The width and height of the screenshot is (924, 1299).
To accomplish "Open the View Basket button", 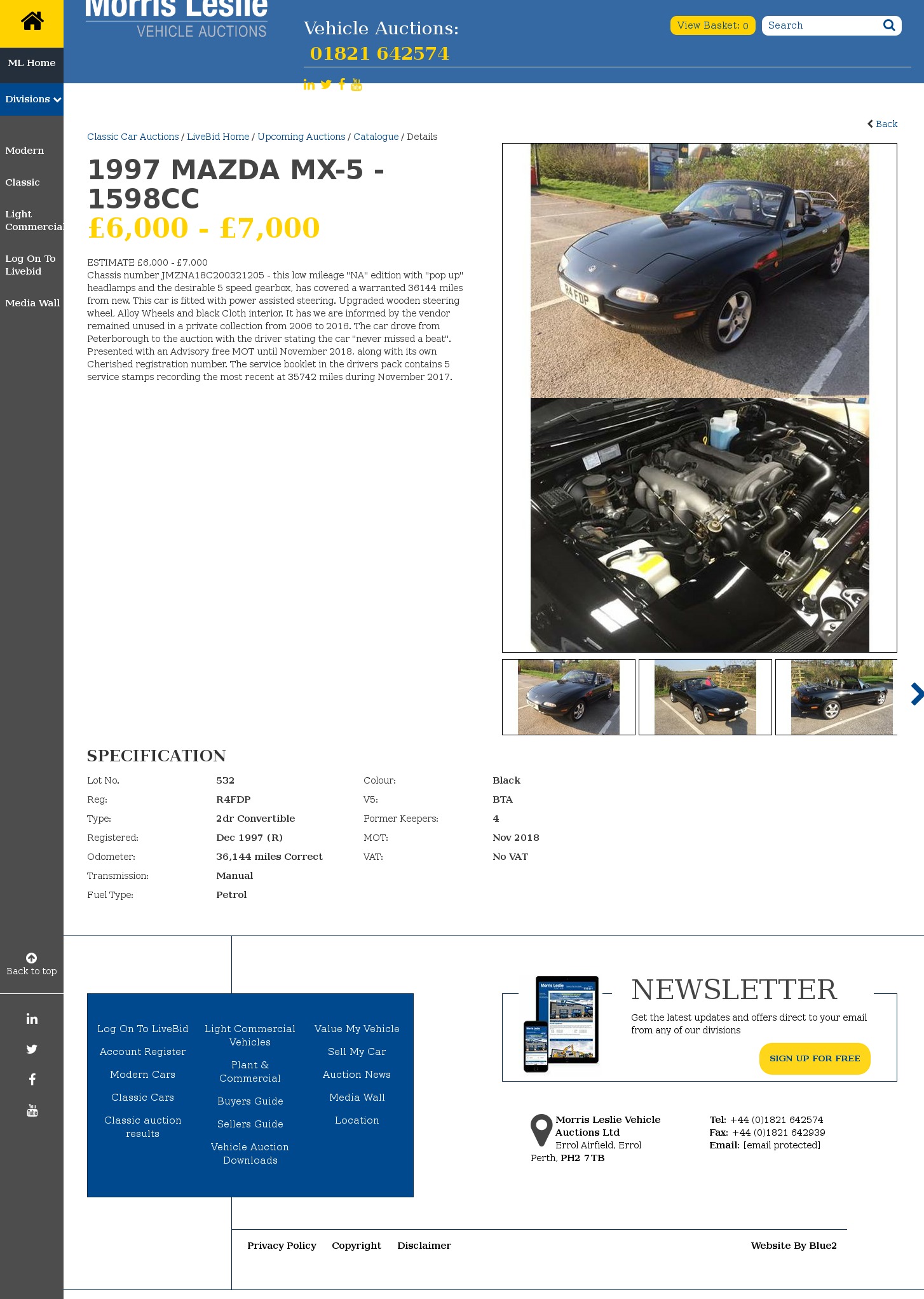I will point(712,25).
